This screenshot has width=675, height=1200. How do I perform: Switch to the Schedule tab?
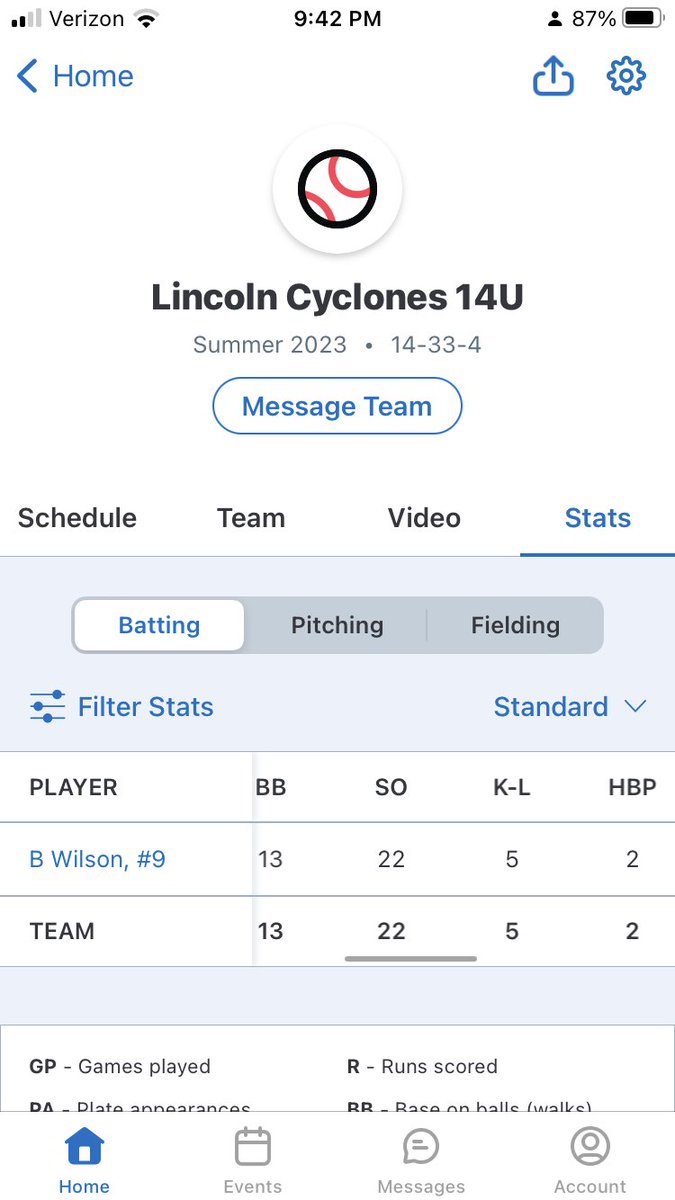click(77, 518)
